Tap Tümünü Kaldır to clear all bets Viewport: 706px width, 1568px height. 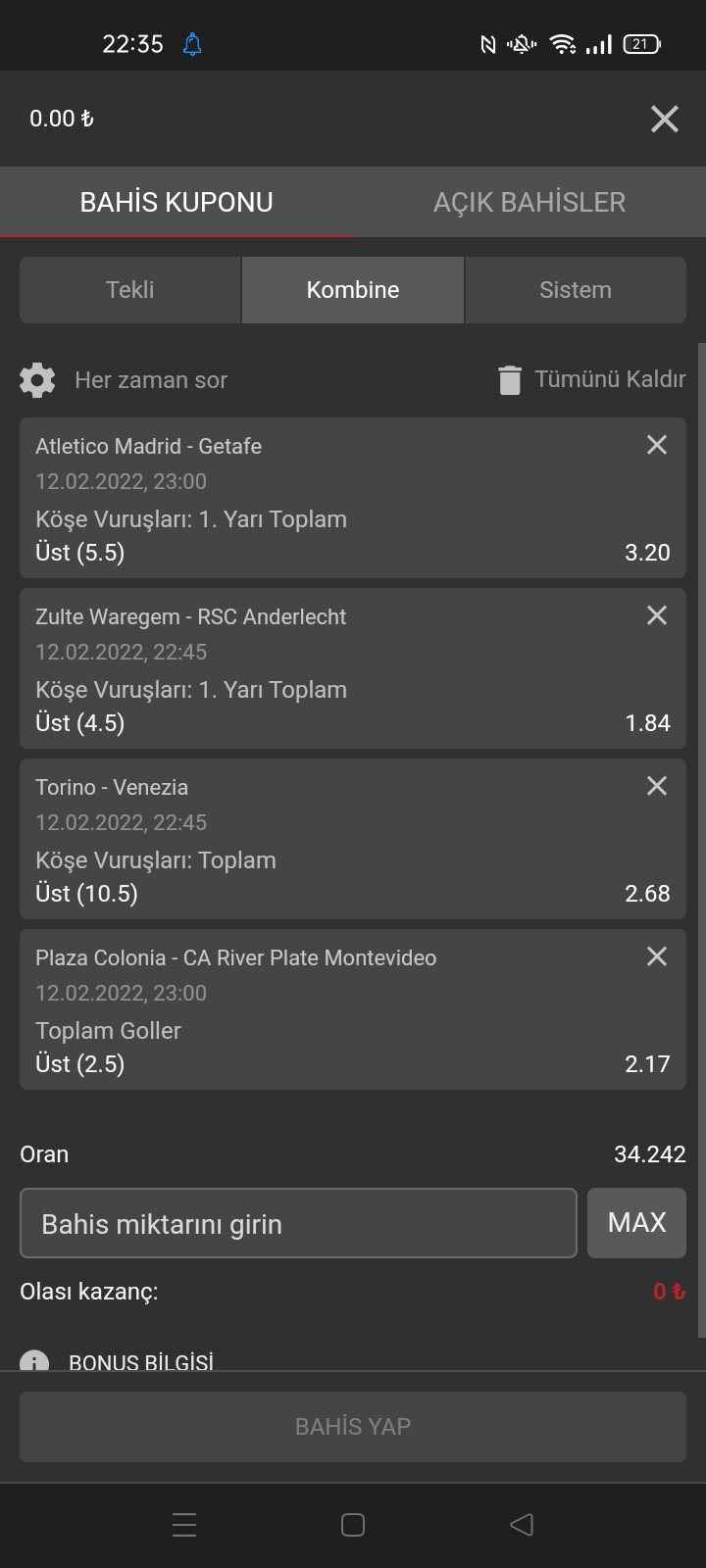point(591,379)
